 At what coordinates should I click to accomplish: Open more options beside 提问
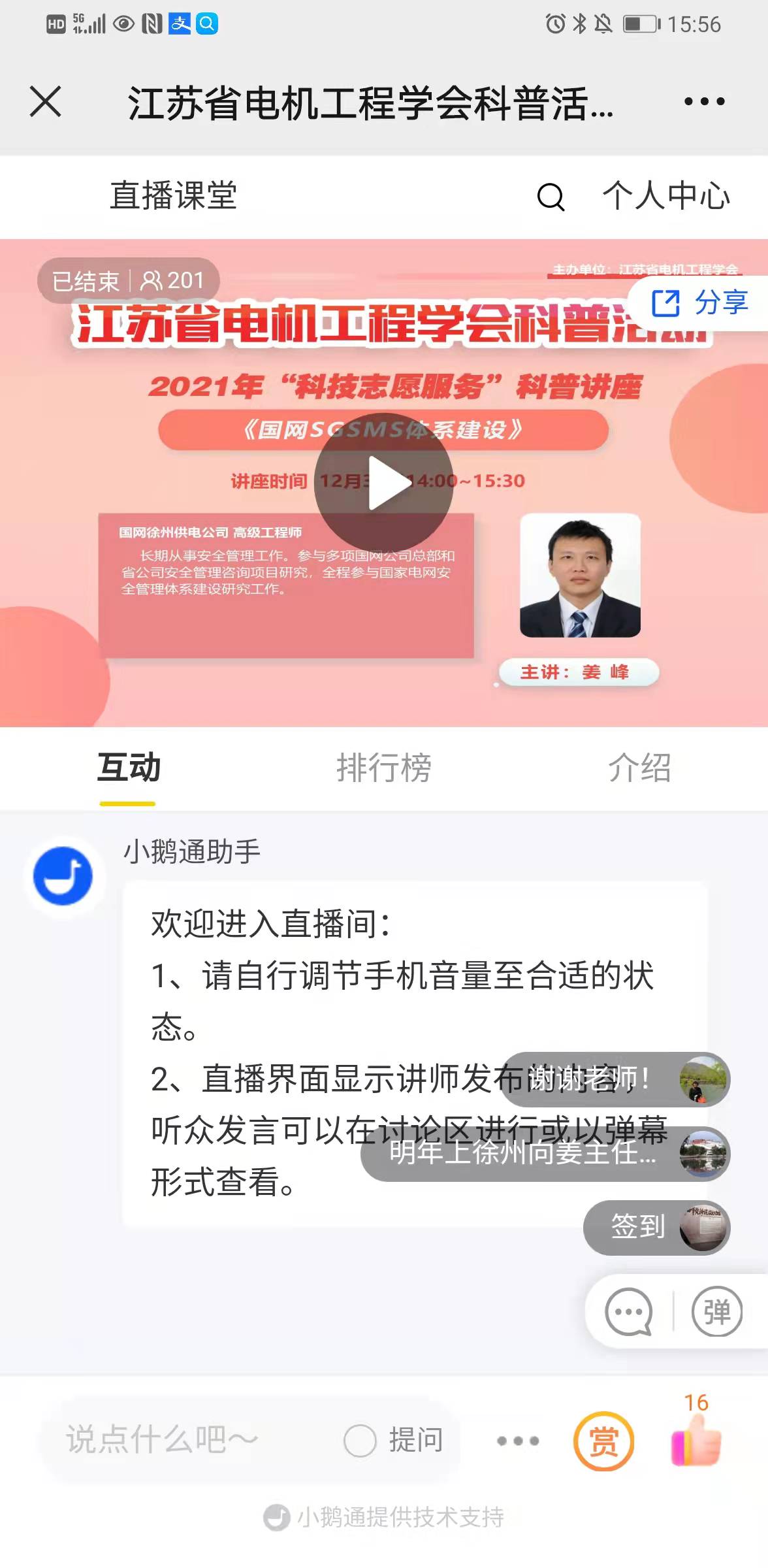point(517,1441)
